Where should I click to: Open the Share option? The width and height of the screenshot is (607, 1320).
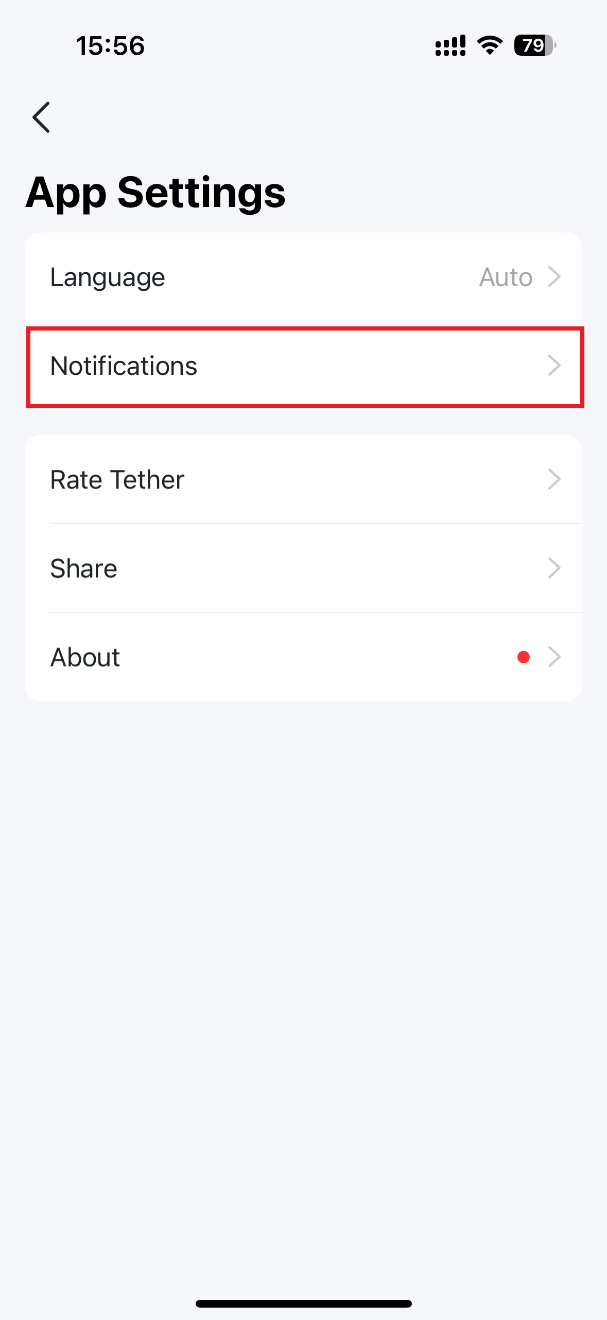(x=303, y=568)
